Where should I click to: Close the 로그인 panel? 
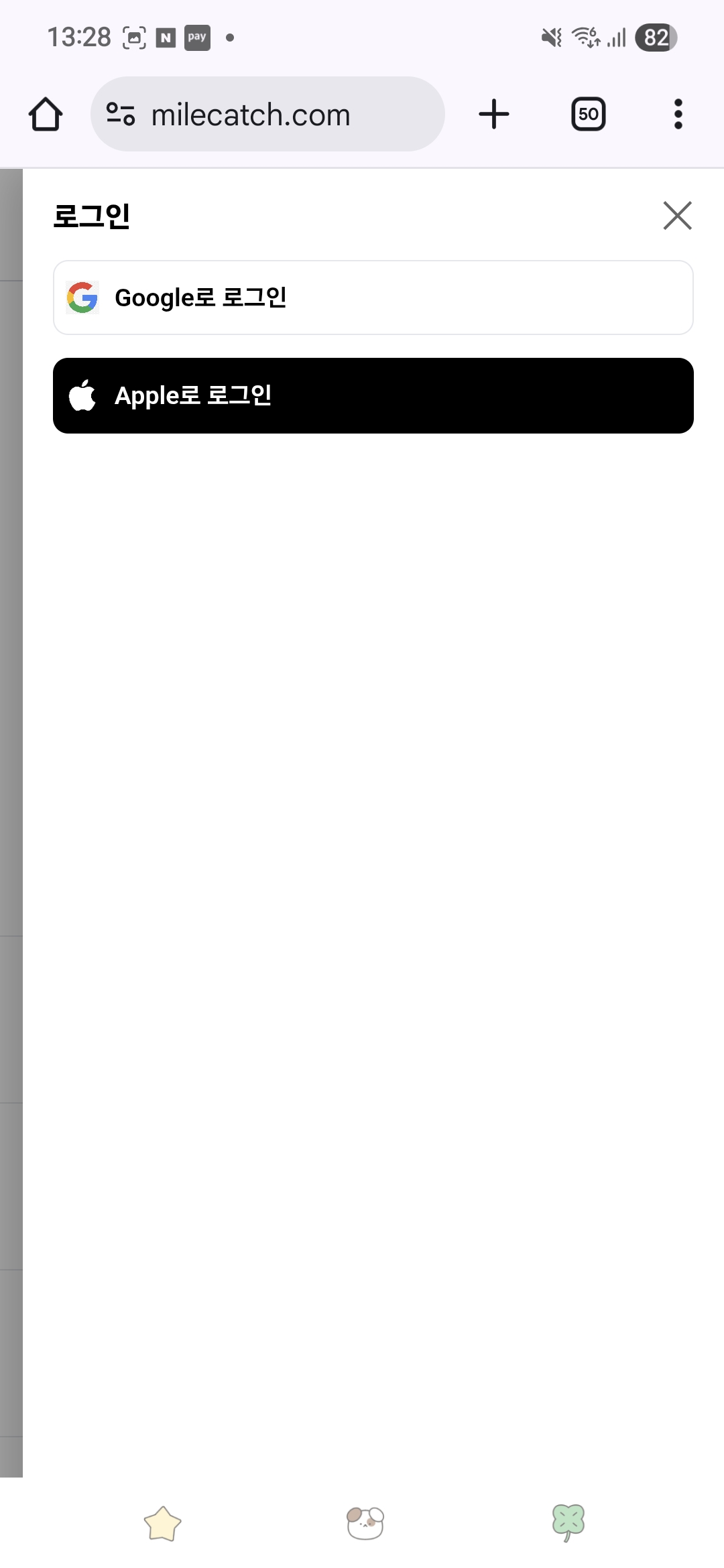point(677,216)
